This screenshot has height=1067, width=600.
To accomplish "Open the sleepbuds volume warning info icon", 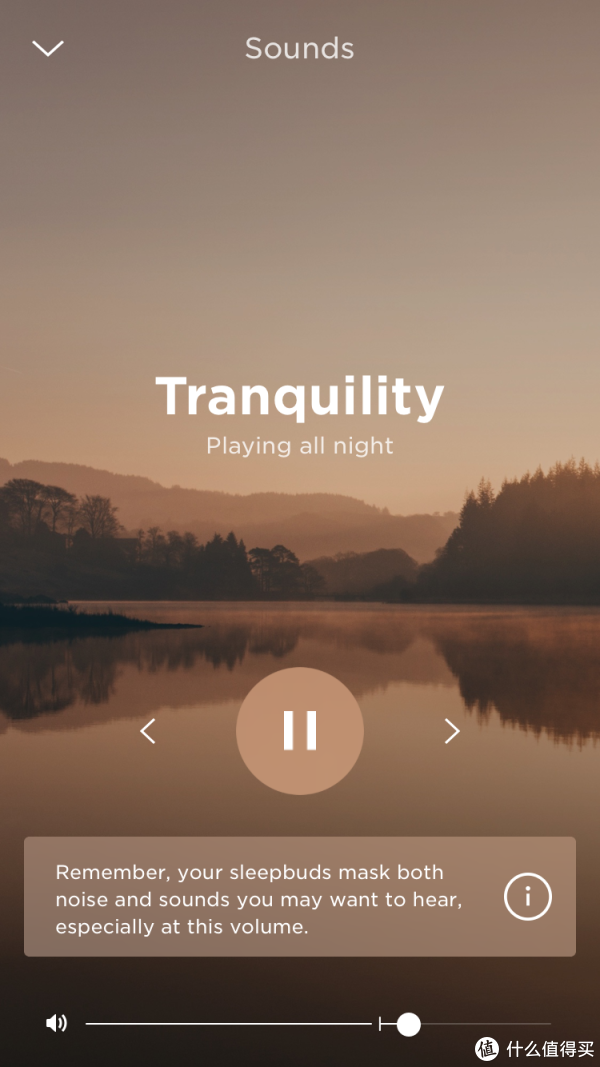I will point(528,897).
